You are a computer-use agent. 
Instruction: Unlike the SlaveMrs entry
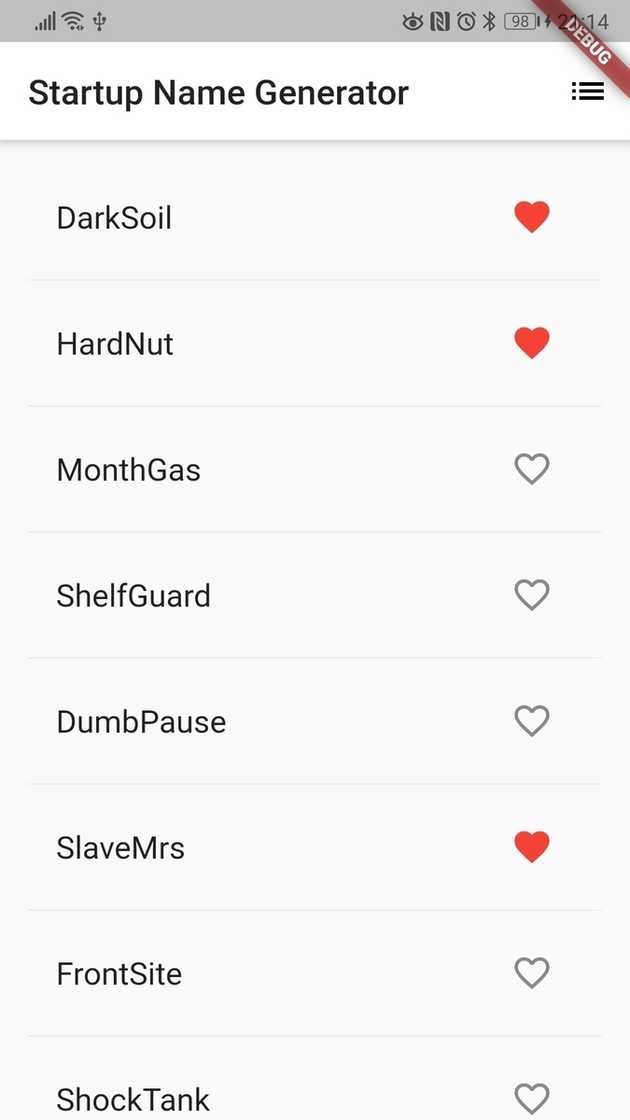532,847
